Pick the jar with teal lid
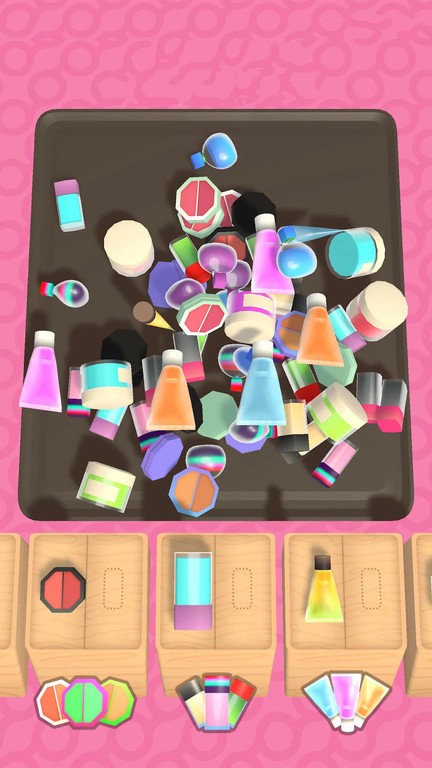This screenshot has width=432, height=768. click(x=355, y=252)
